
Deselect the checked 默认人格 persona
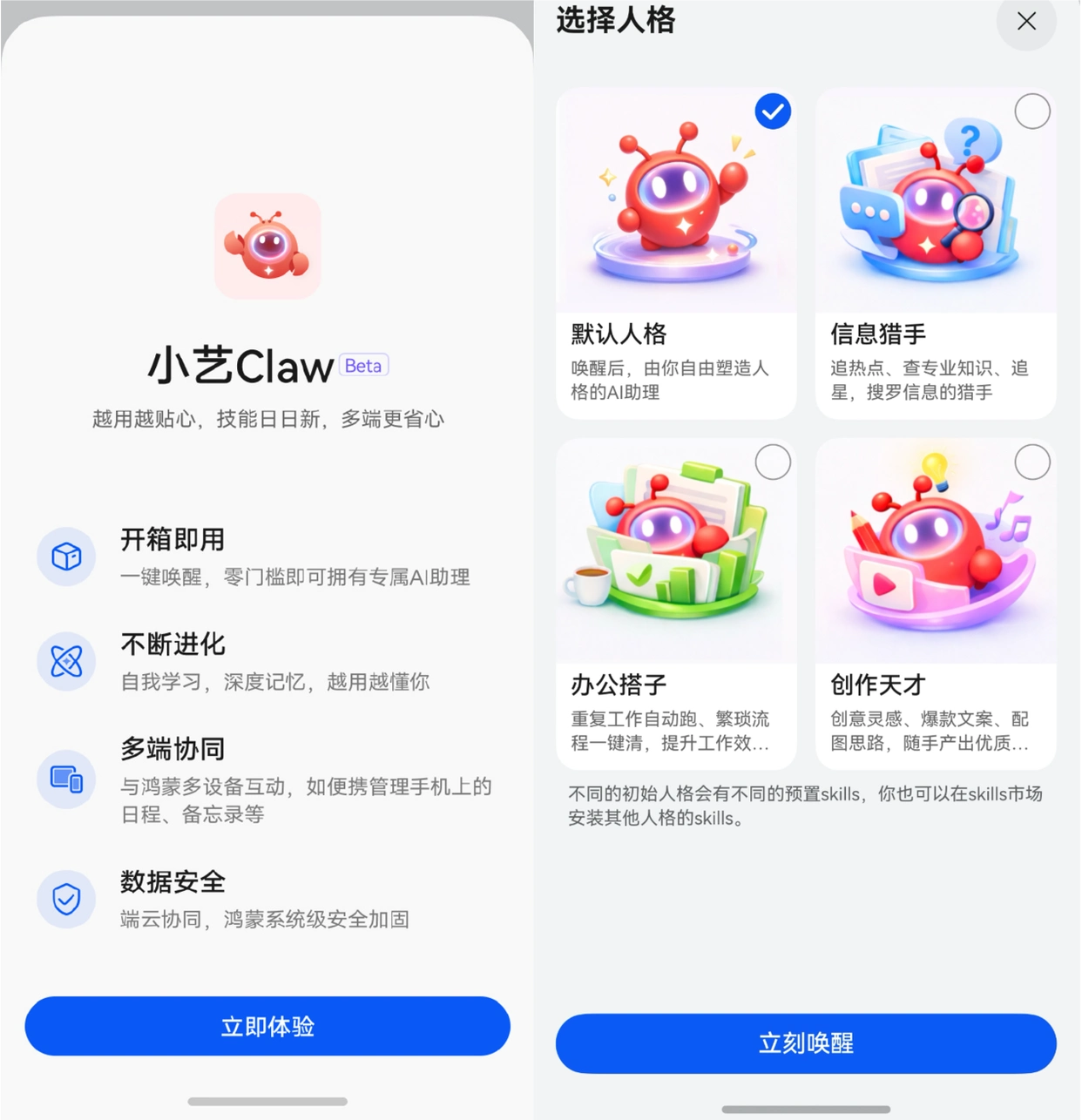pyautogui.click(x=770, y=111)
